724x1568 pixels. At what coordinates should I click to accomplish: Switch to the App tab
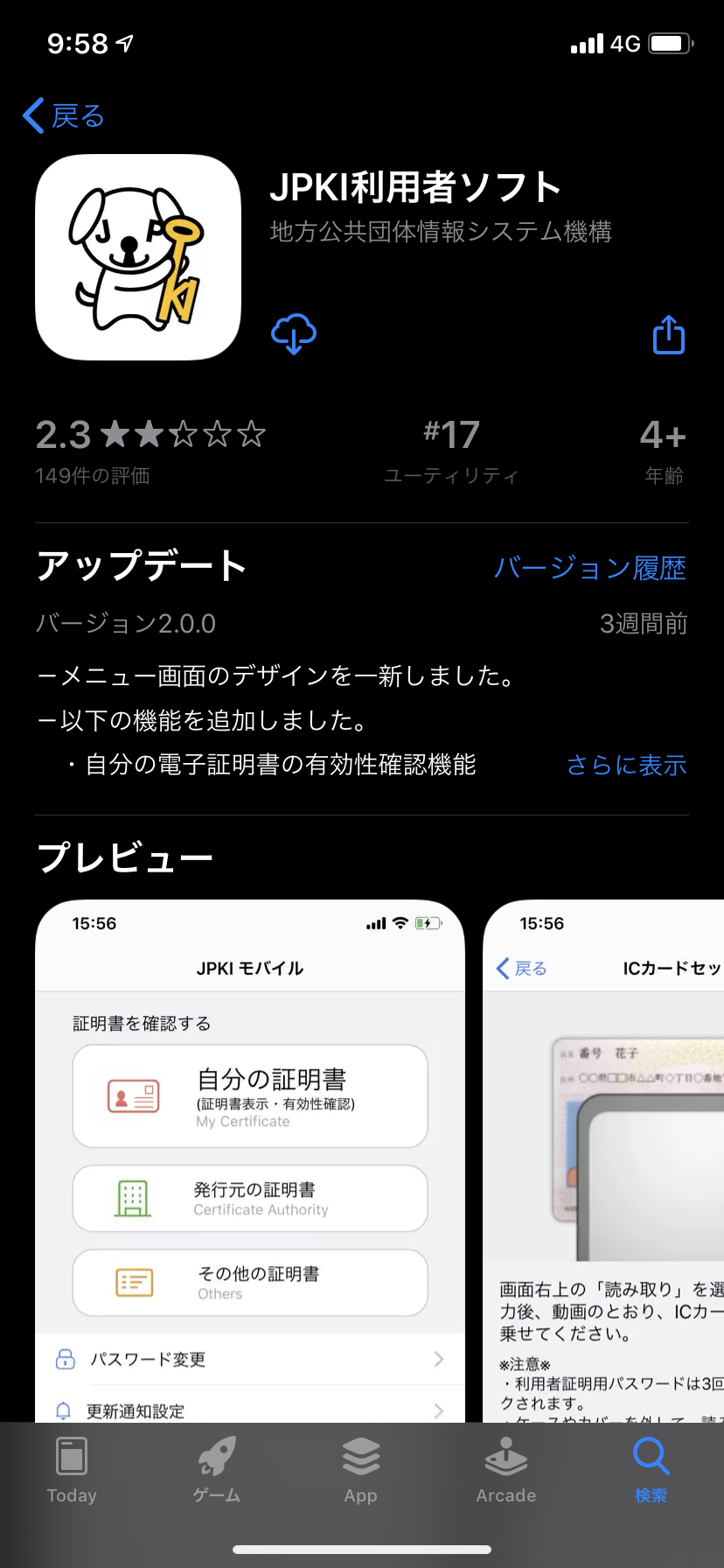pyautogui.click(x=361, y=1470)
